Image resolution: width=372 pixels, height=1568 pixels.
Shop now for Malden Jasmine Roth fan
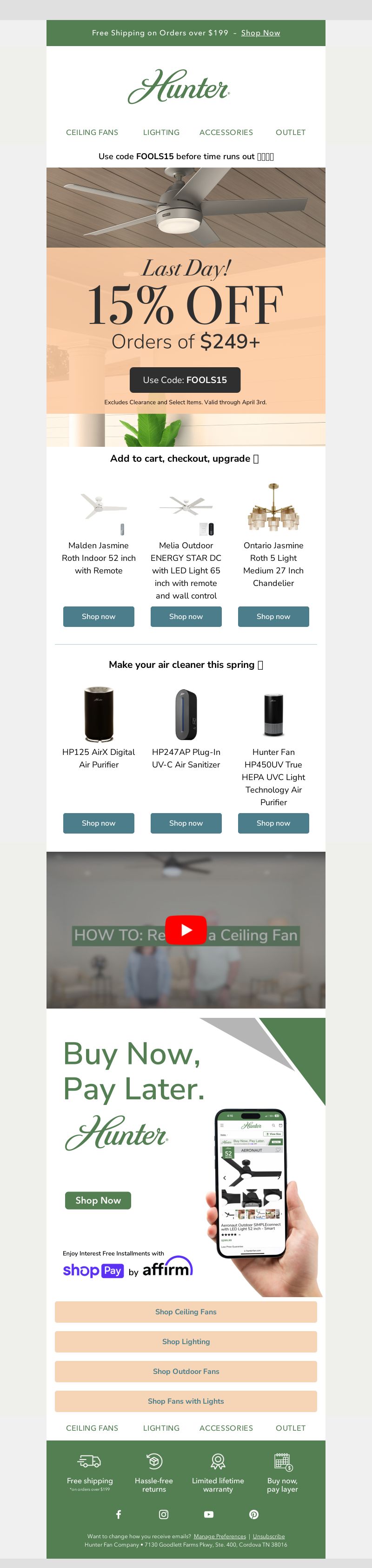pyautogui.click(x=99, y=617)
